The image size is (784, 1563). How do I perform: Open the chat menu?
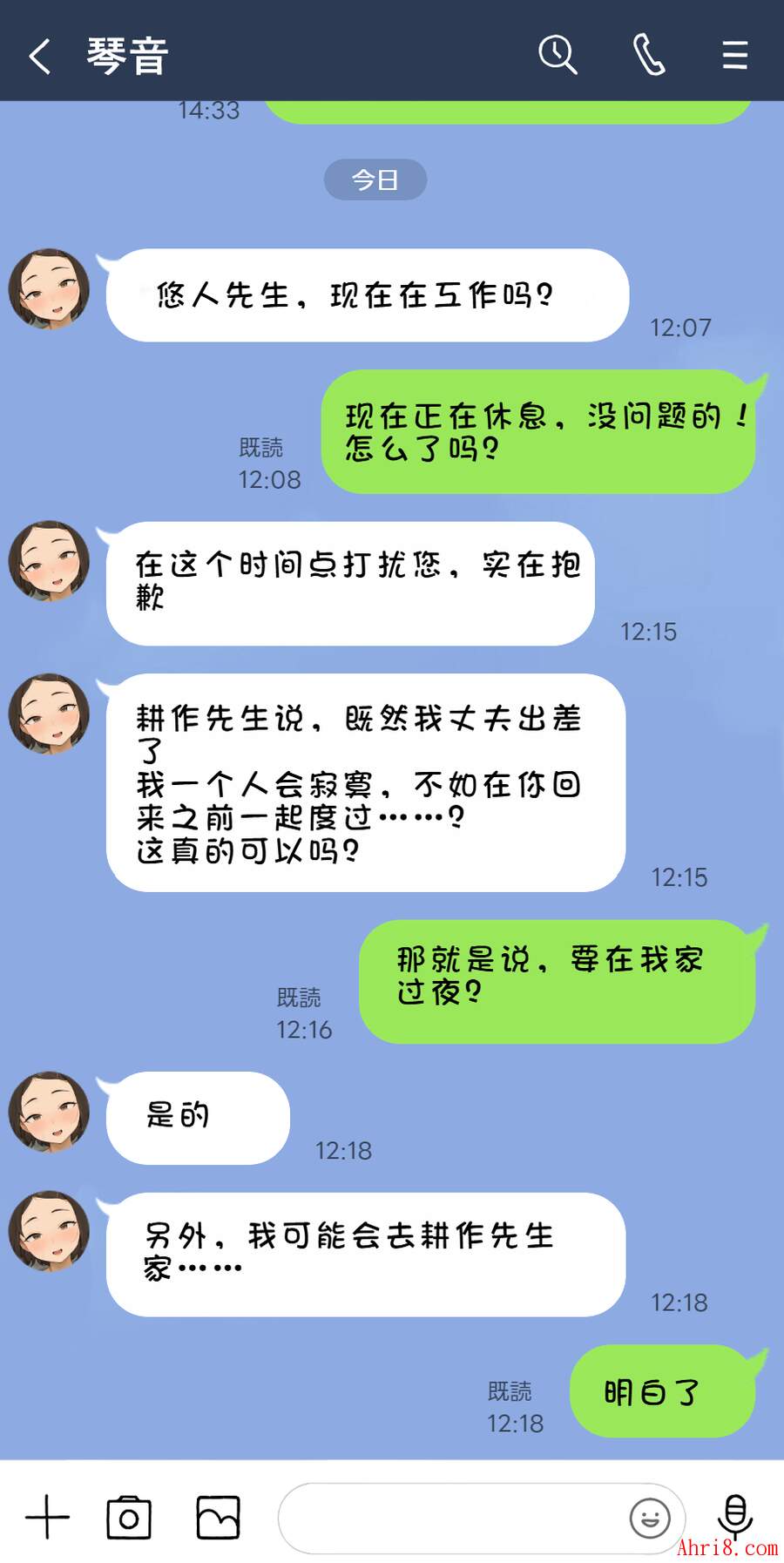735,55
